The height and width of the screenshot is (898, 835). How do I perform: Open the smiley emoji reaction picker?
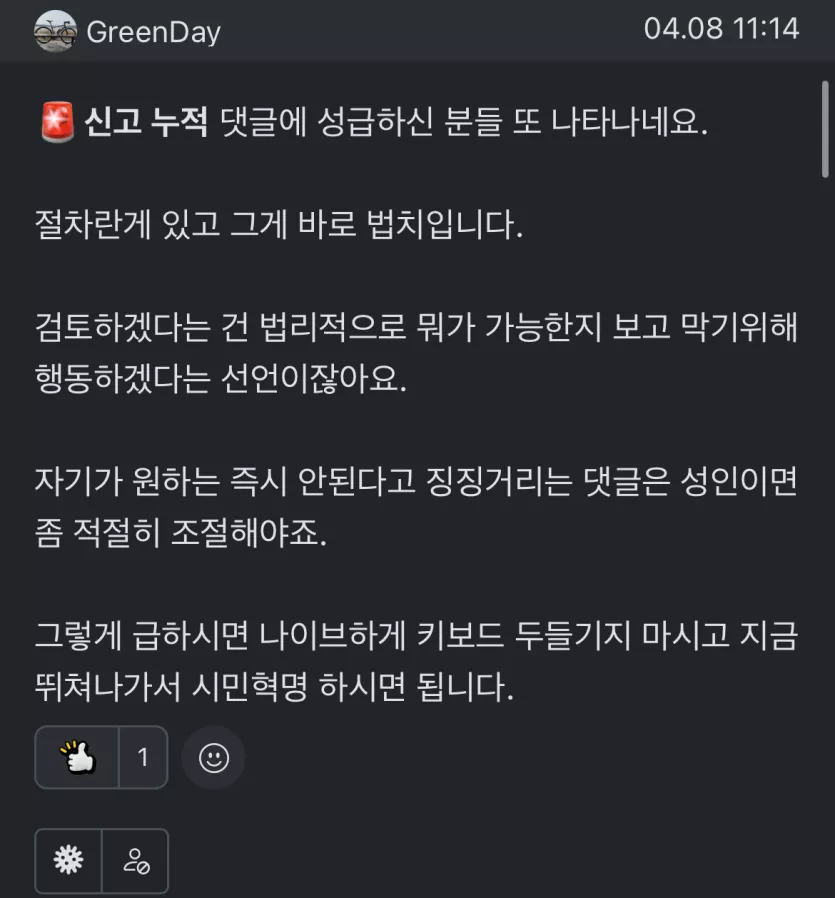point(213,757)
